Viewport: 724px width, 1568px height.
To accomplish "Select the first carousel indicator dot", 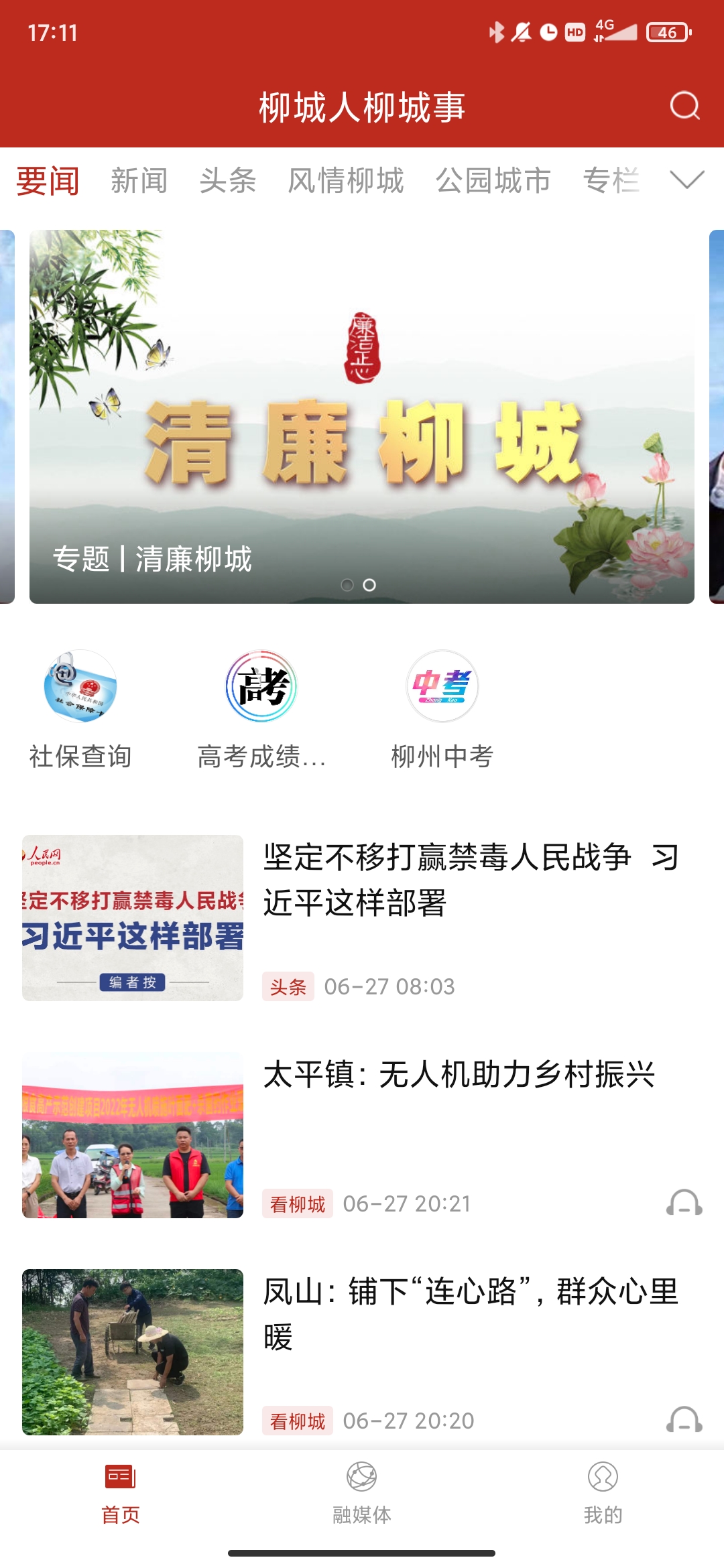I will coord(346,584).
